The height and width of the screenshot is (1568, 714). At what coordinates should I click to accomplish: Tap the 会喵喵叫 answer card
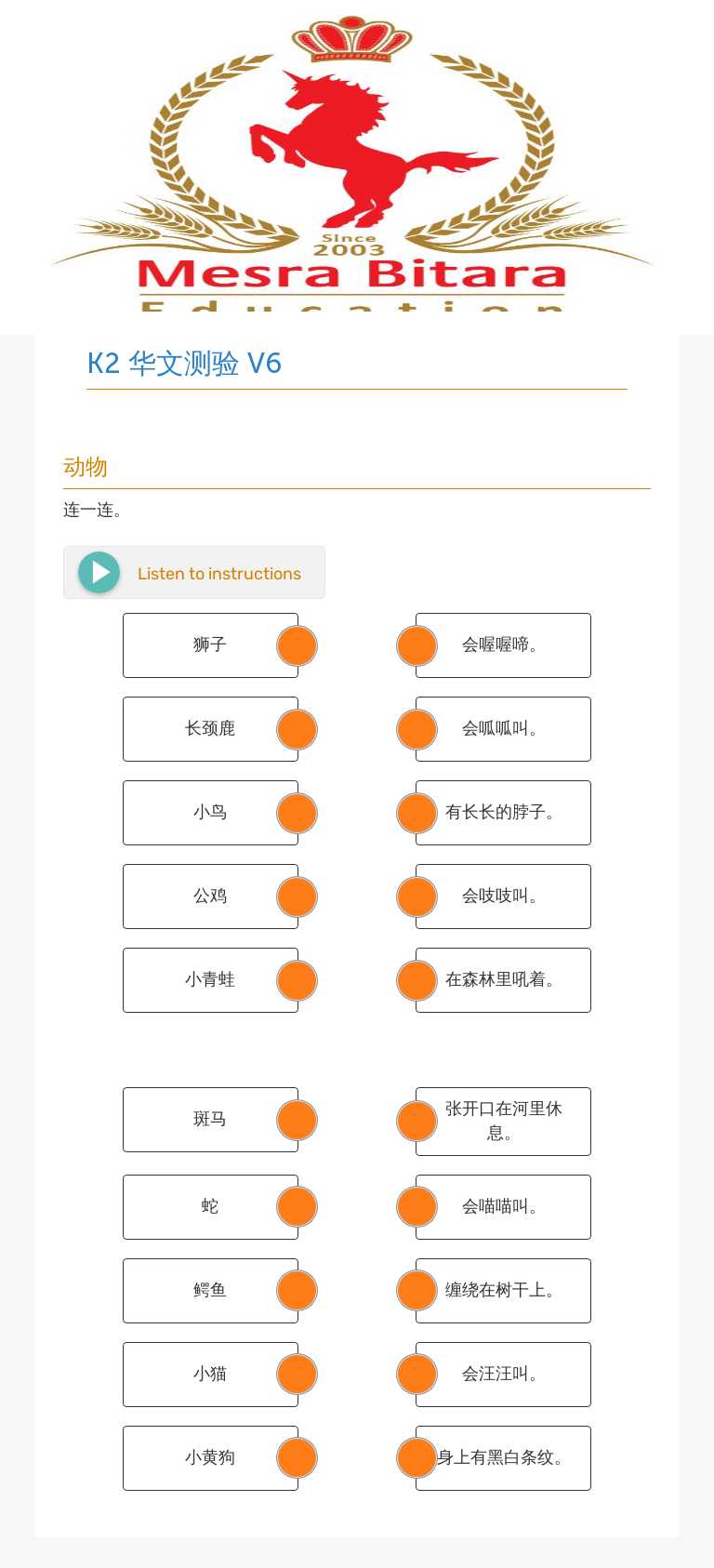pos(503,1207)
